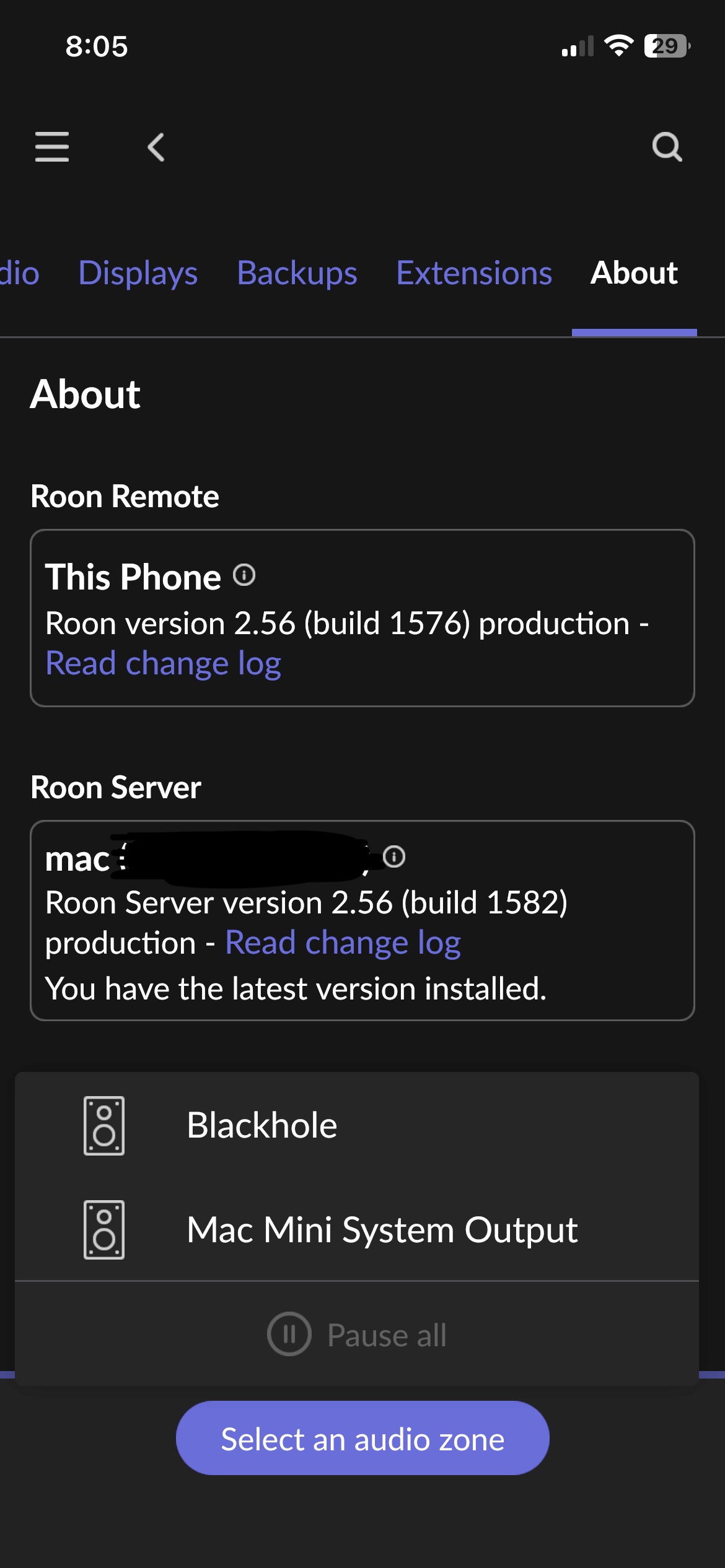The height and width of the screenshot is (1568, 725).
Task: Switch to the Backups tab
Action: (x=297, y=273)
